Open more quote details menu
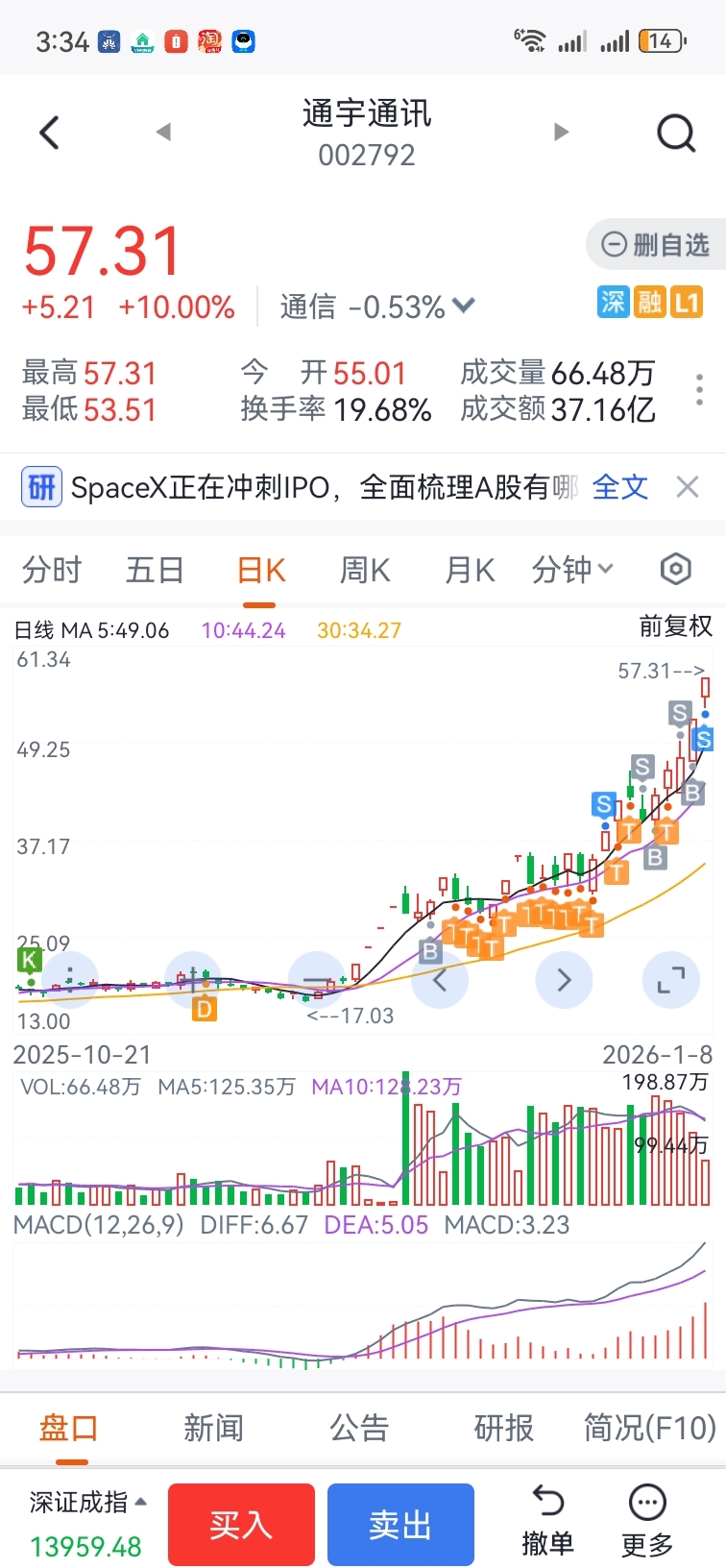The image size is (726, 1568). (699, 389)
